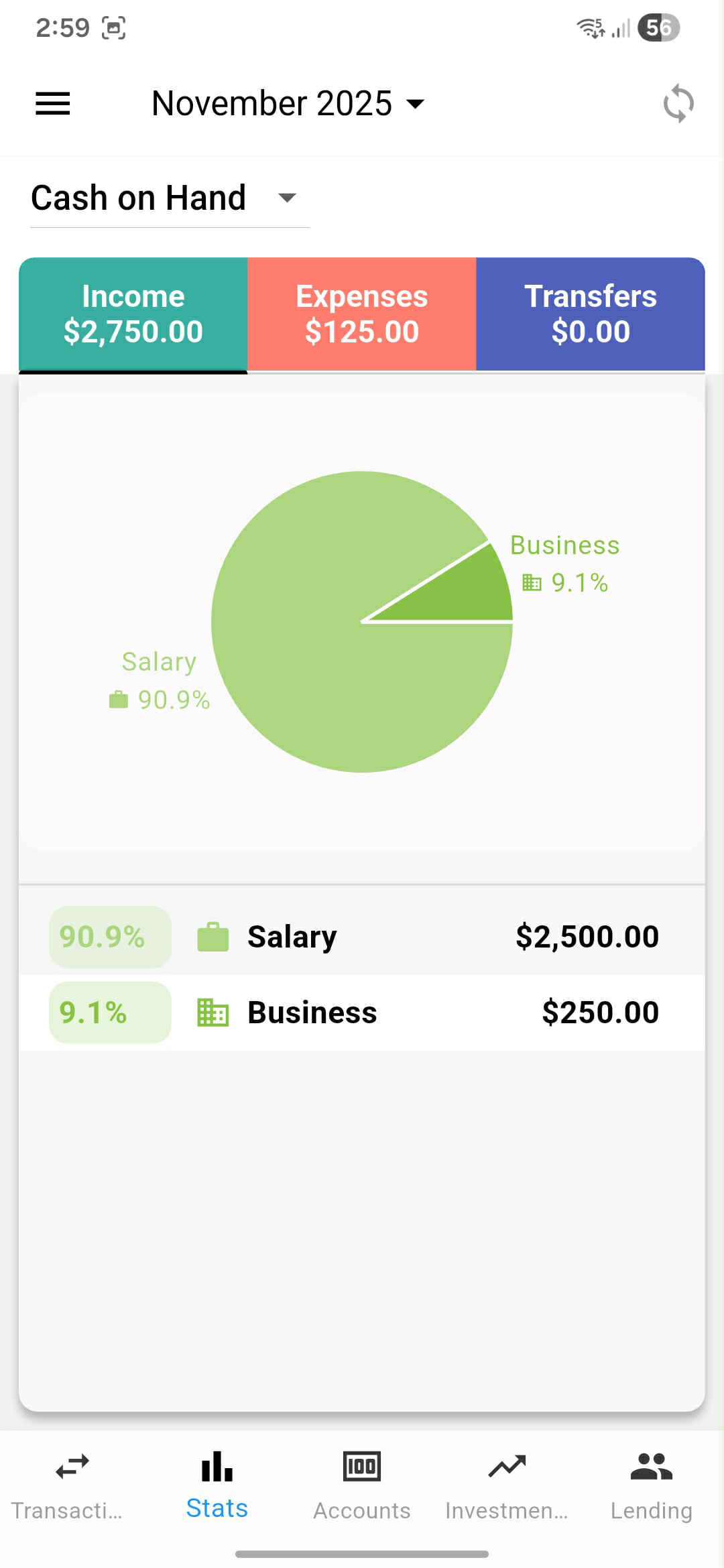Select the Income tab
Screen dimensions: 724x1568
[133, 313]
